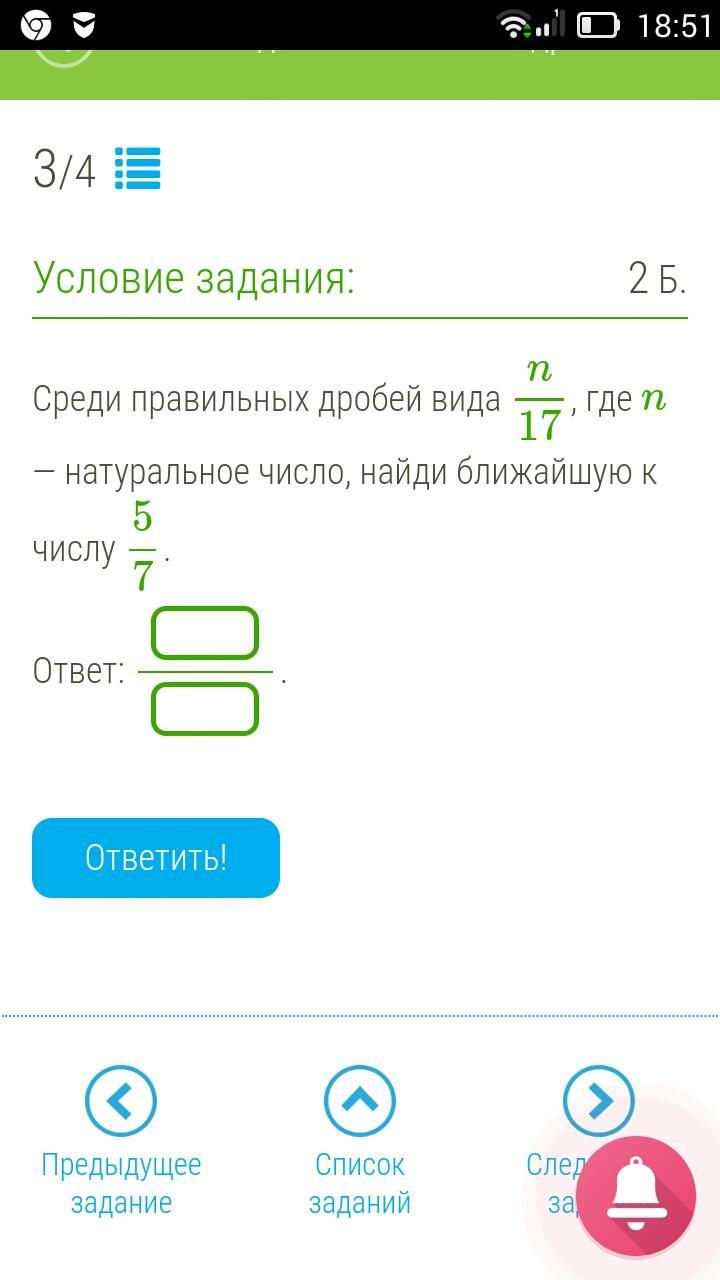
Task: Go to Предыдущее задание
Action: [121, 1102]
